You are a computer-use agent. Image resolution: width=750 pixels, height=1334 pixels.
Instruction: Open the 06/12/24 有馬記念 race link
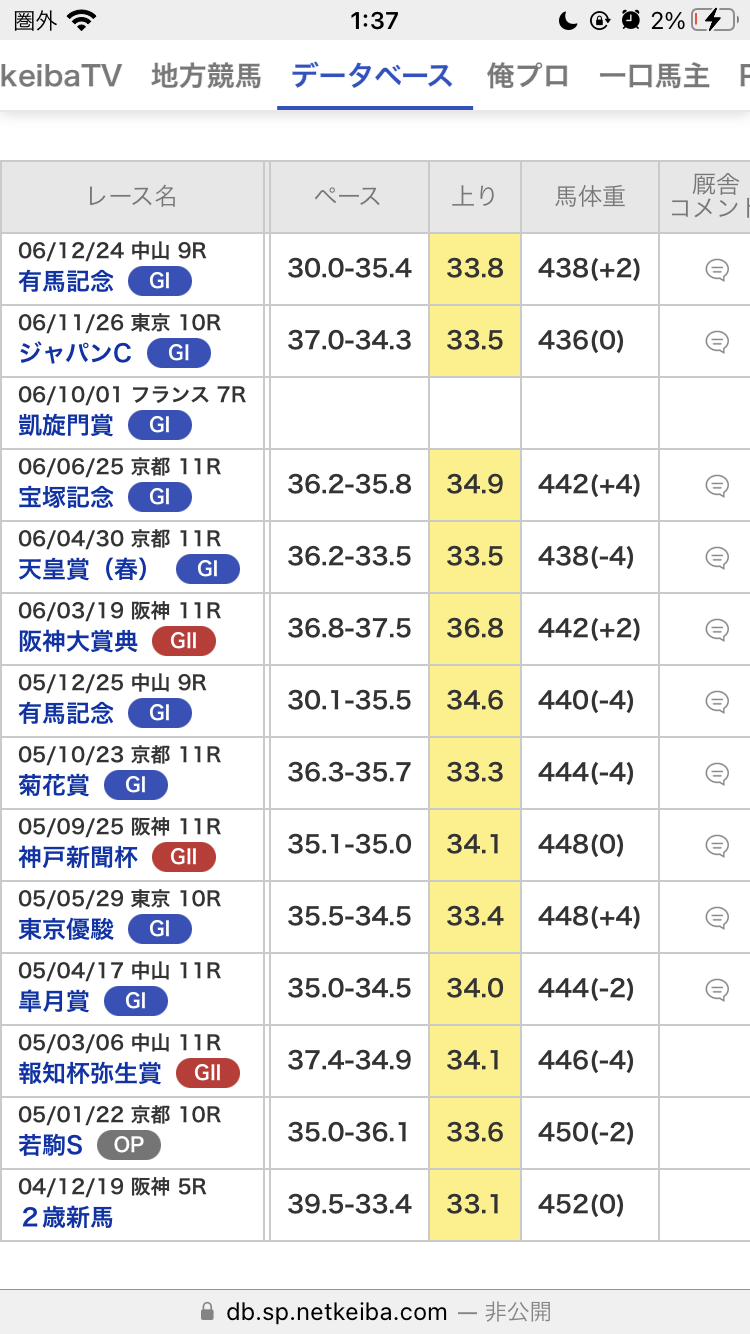pos(66,281)
